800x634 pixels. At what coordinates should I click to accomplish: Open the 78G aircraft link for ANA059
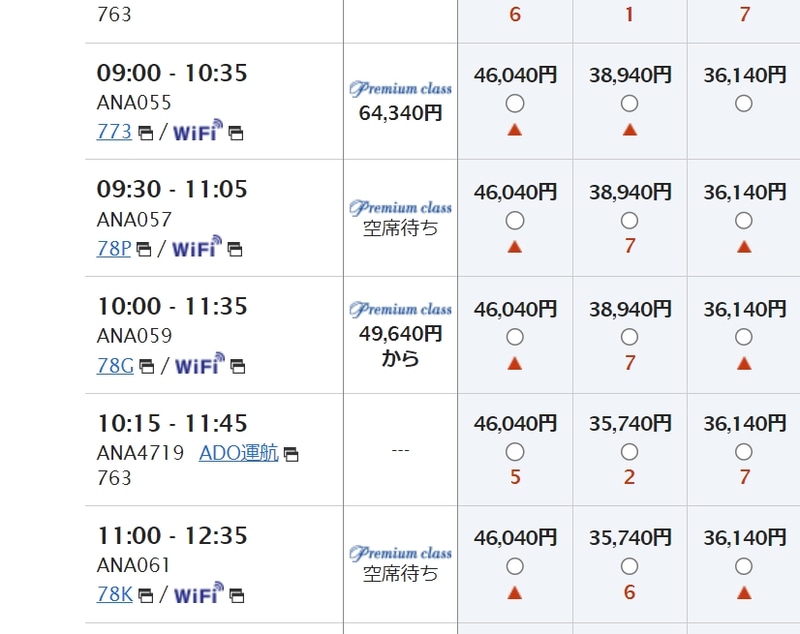(x=115, y=365)
